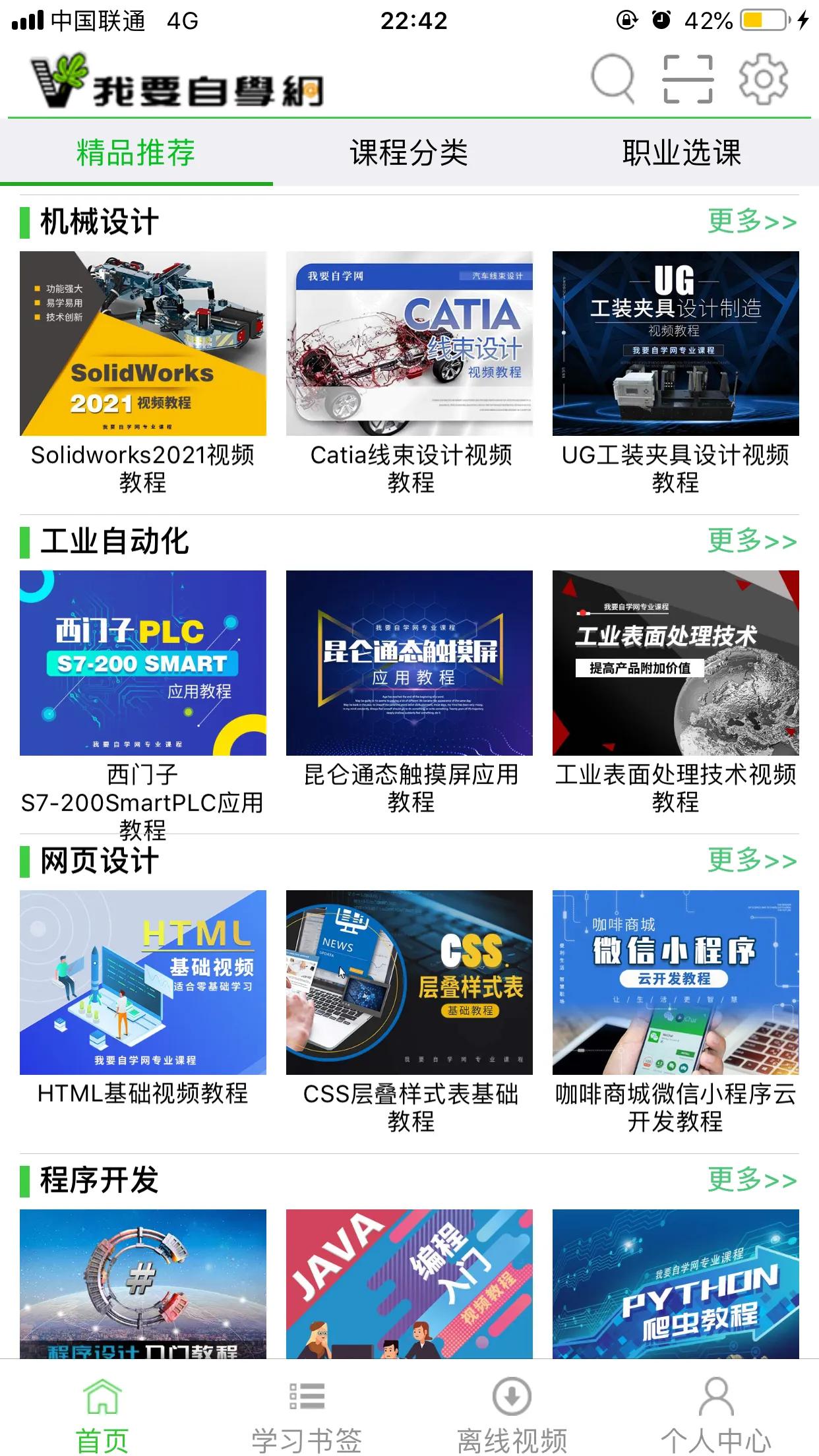Open the settings gear icon
819x1456 pixels.
pos(763,79)
